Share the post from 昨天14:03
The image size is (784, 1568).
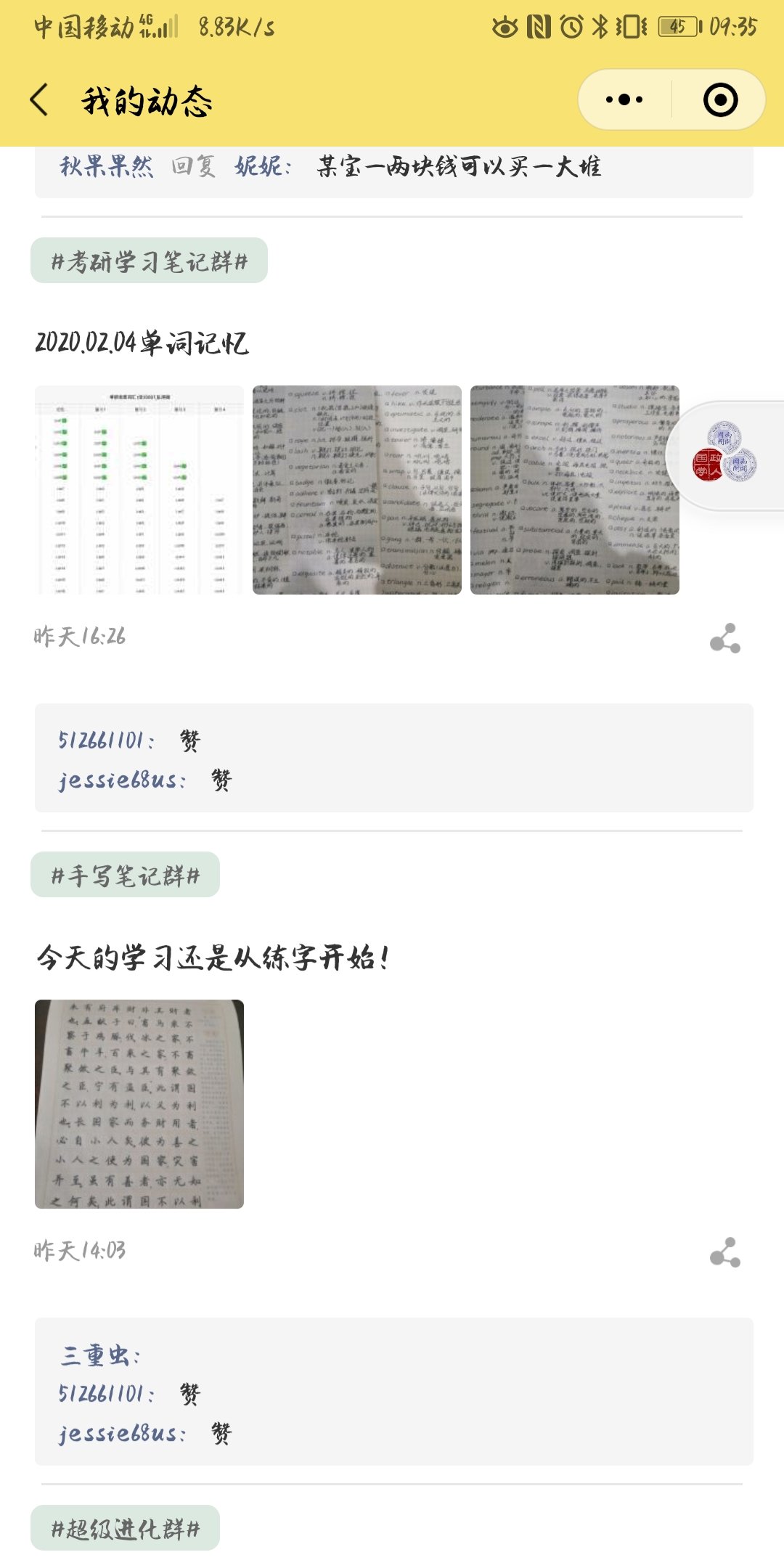[x=724, y=1252]
